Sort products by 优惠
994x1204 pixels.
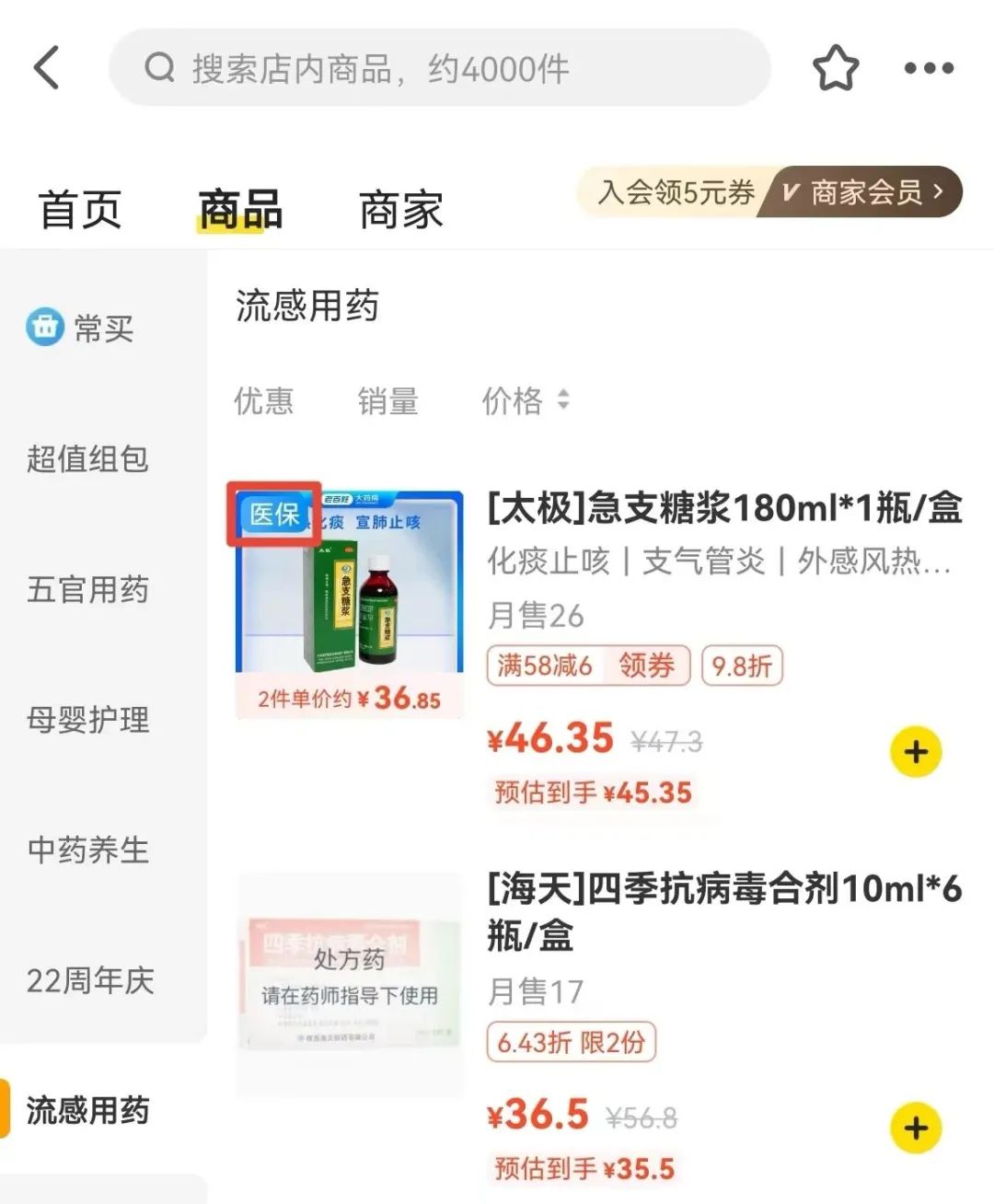[263, 400]
